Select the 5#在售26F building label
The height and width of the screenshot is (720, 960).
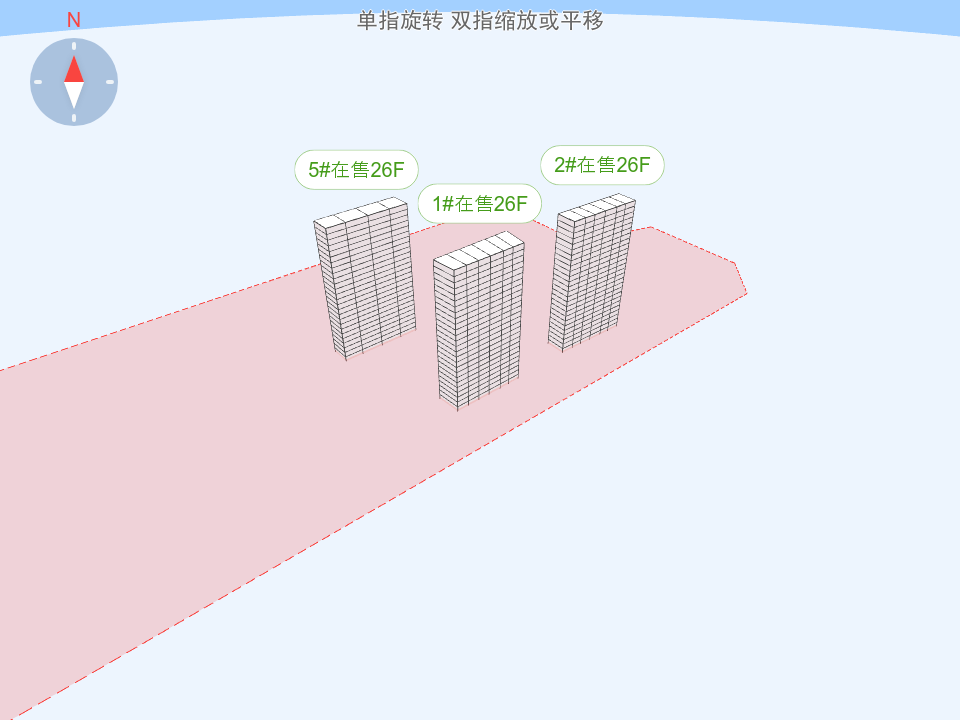(356, 170)
